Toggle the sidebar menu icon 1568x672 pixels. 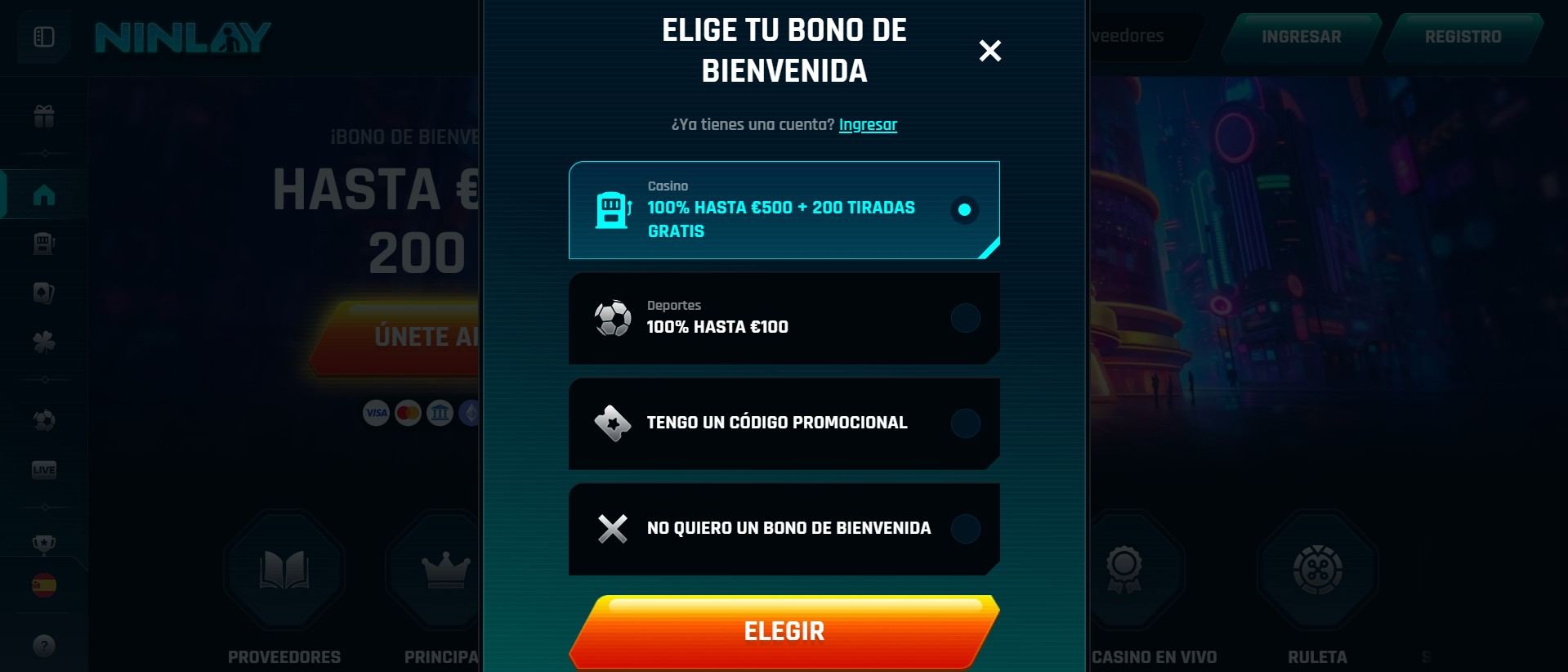tap(44, 37)
